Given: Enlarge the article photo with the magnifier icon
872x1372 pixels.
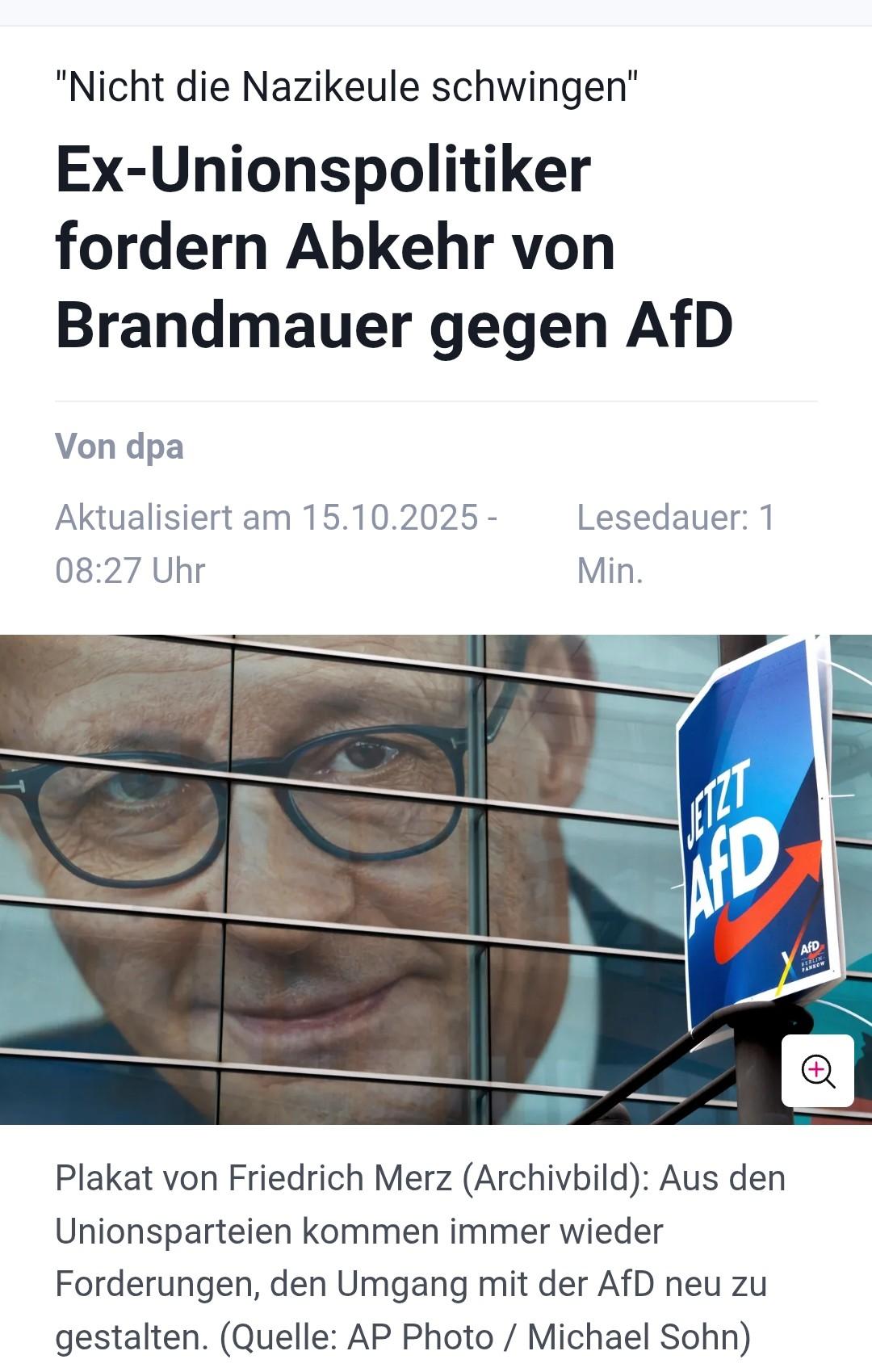Looking at the screenshot, I should tap(817, 1071).
